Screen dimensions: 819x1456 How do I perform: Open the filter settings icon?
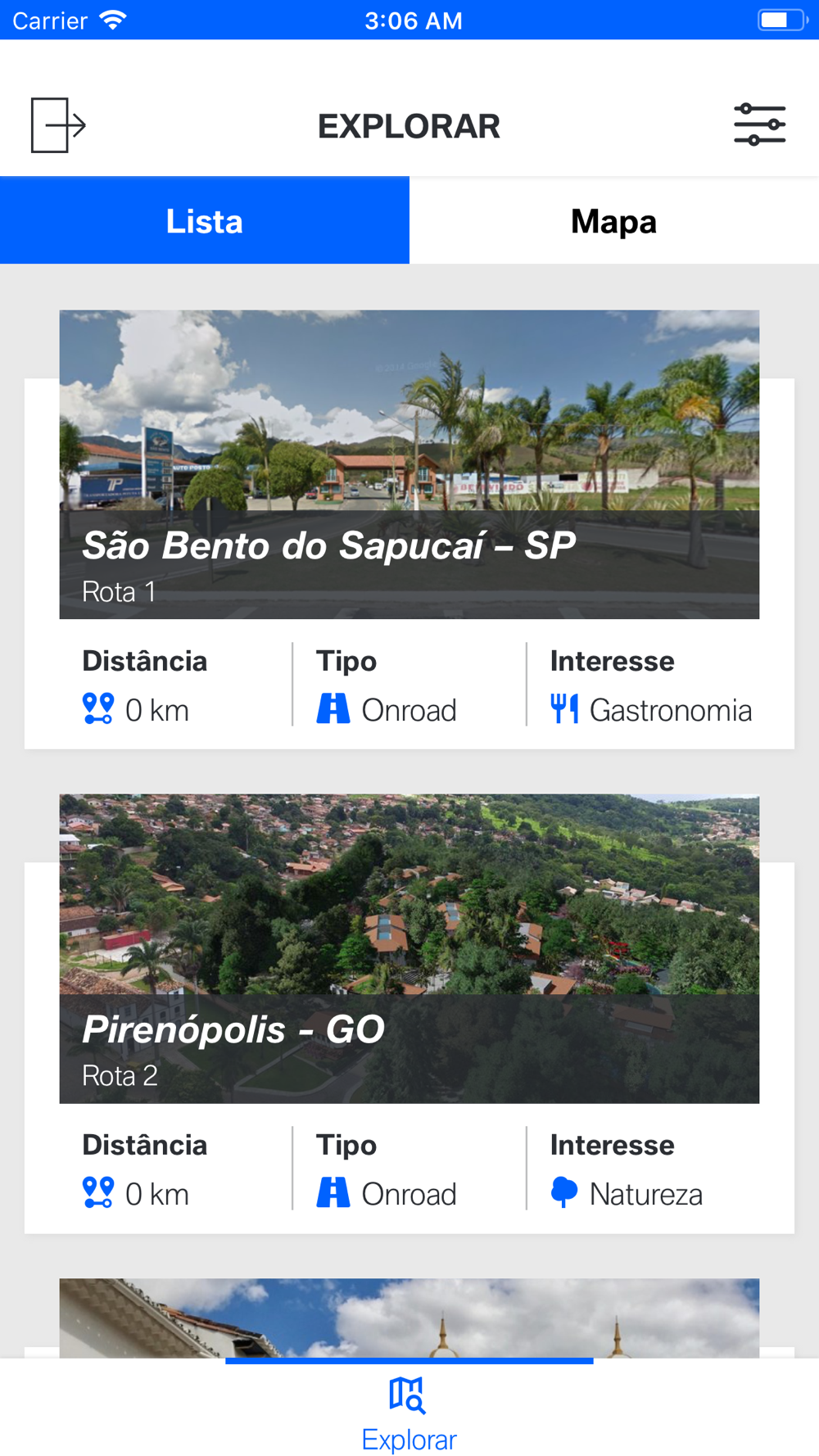[759, 124]
